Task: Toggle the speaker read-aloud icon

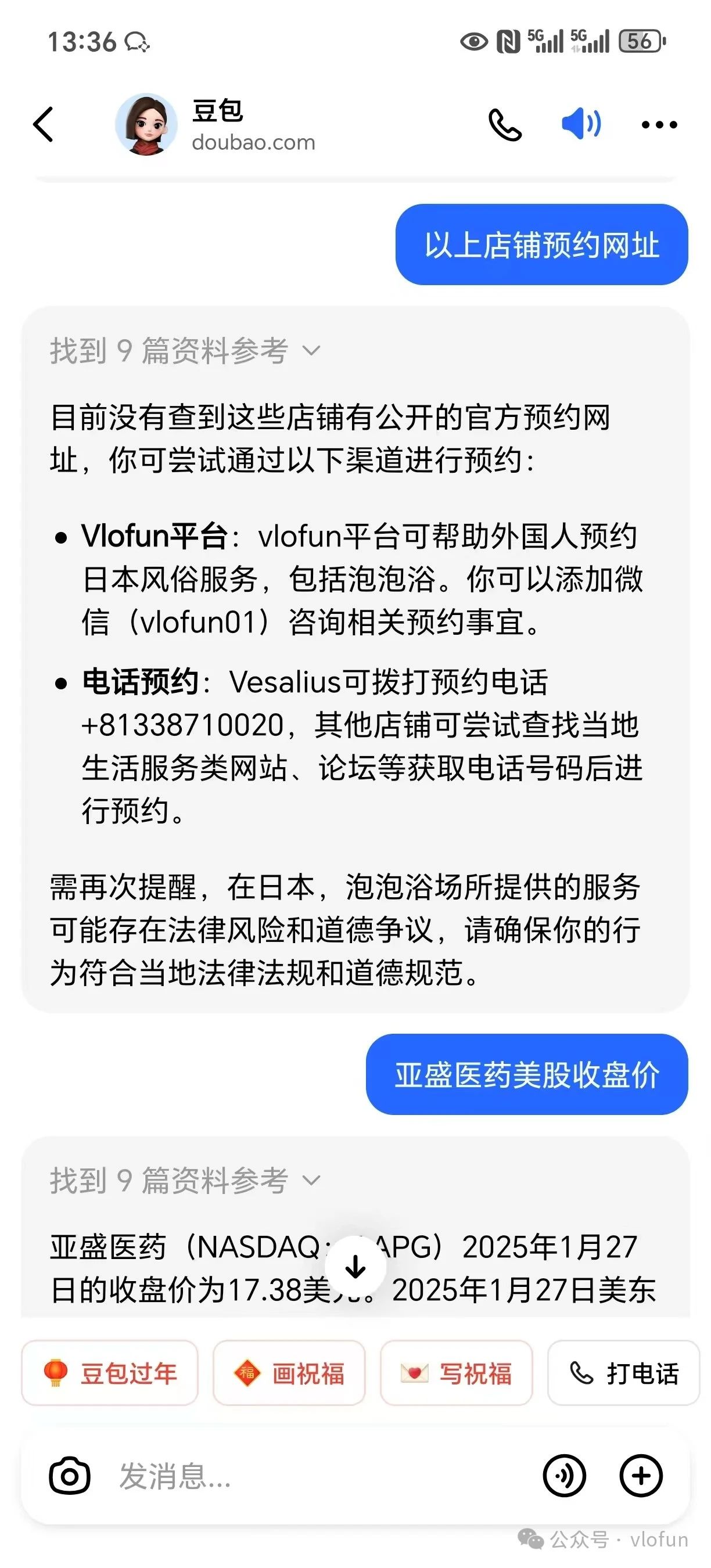Action: coord(581,124)
